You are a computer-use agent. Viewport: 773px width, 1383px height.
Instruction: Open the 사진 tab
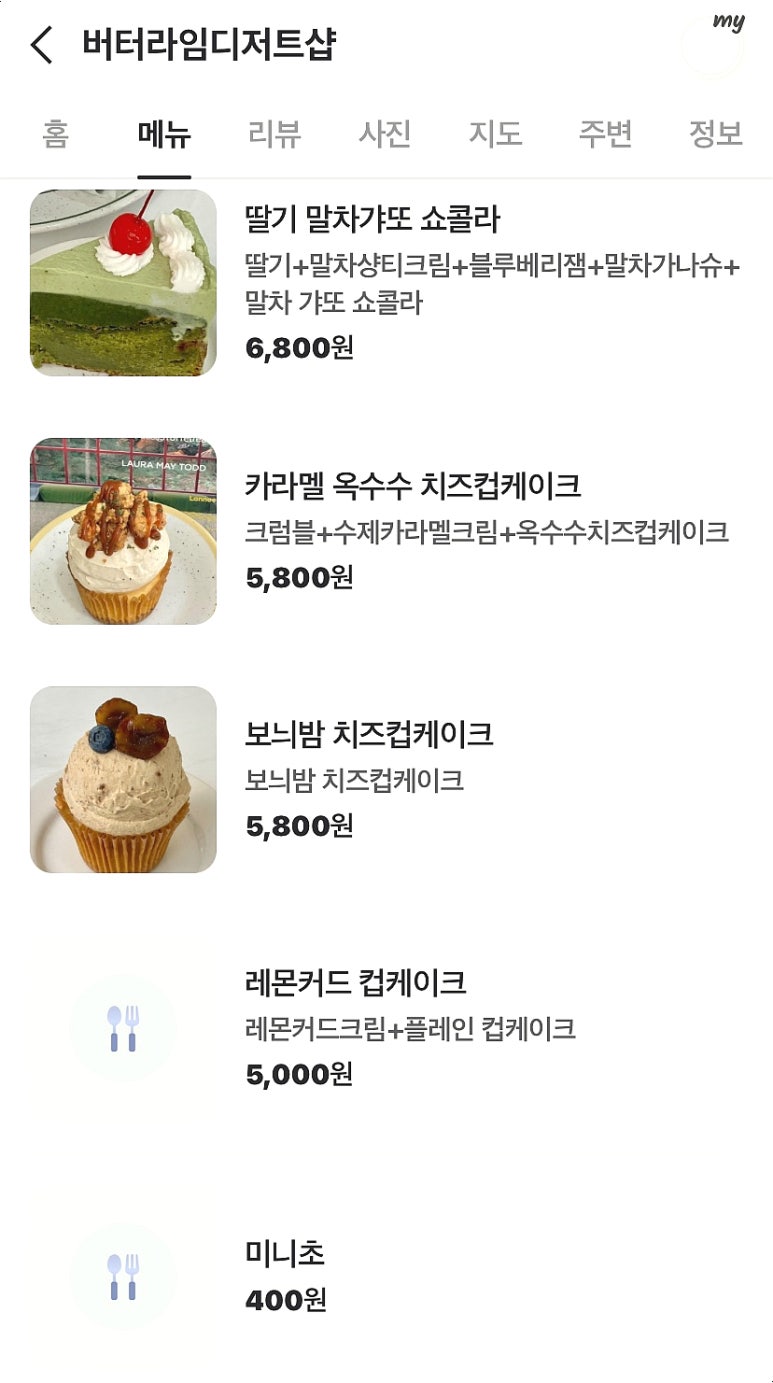[x=385, y=134]
